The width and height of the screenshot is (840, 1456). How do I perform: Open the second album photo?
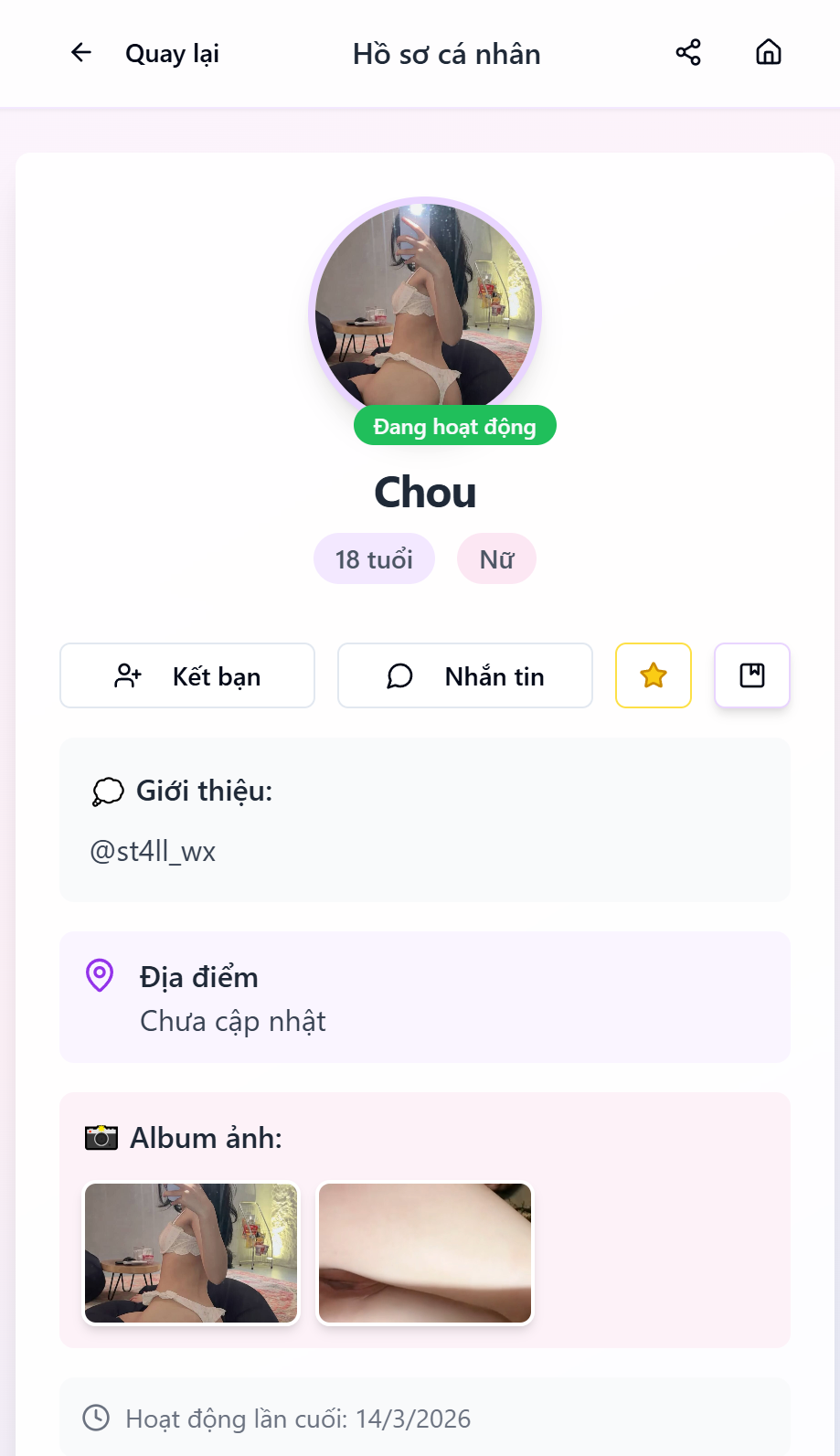pyautogui.click(x=425, y=1253)
